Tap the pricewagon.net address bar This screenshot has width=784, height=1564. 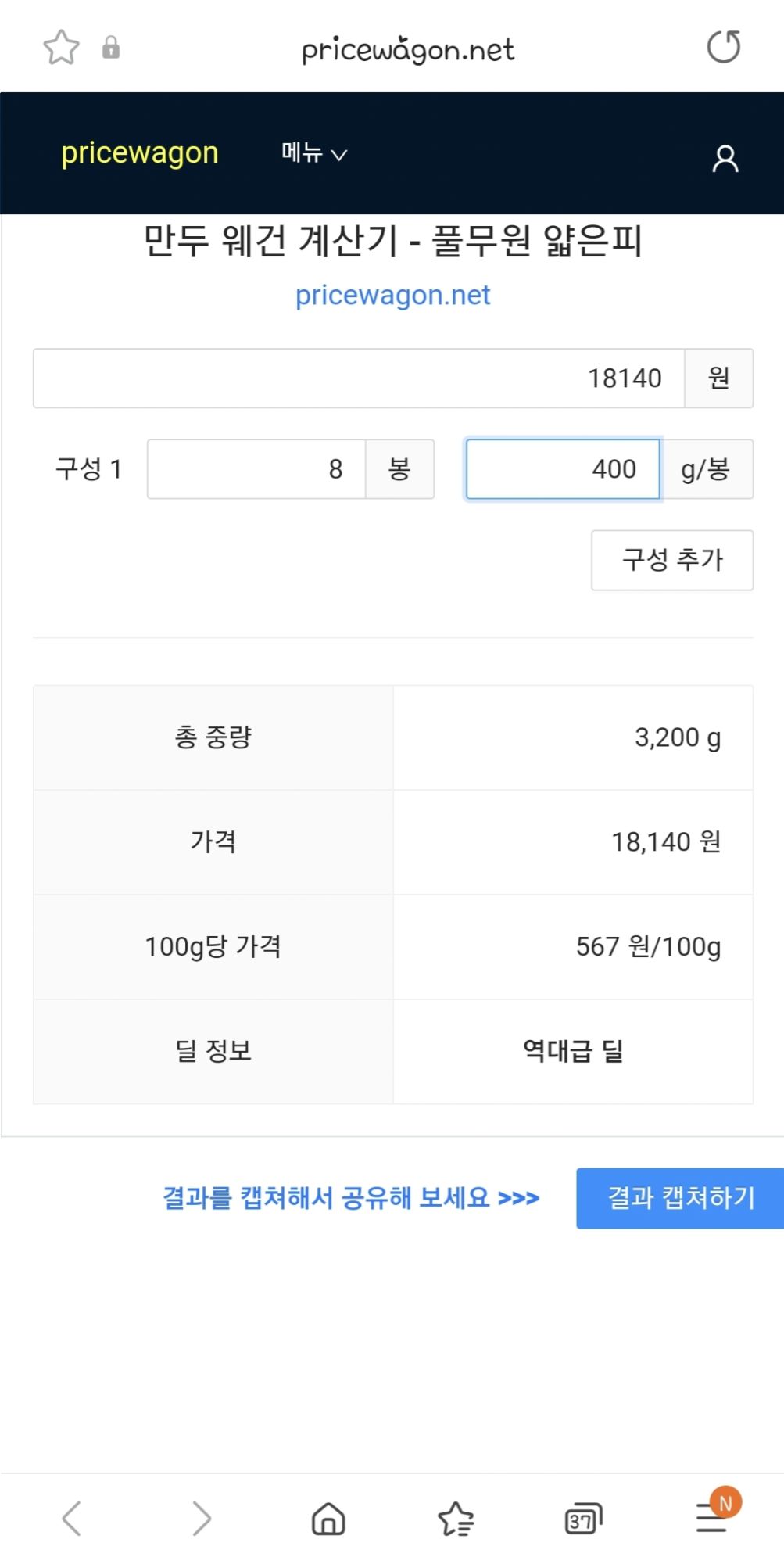point(408,49)
